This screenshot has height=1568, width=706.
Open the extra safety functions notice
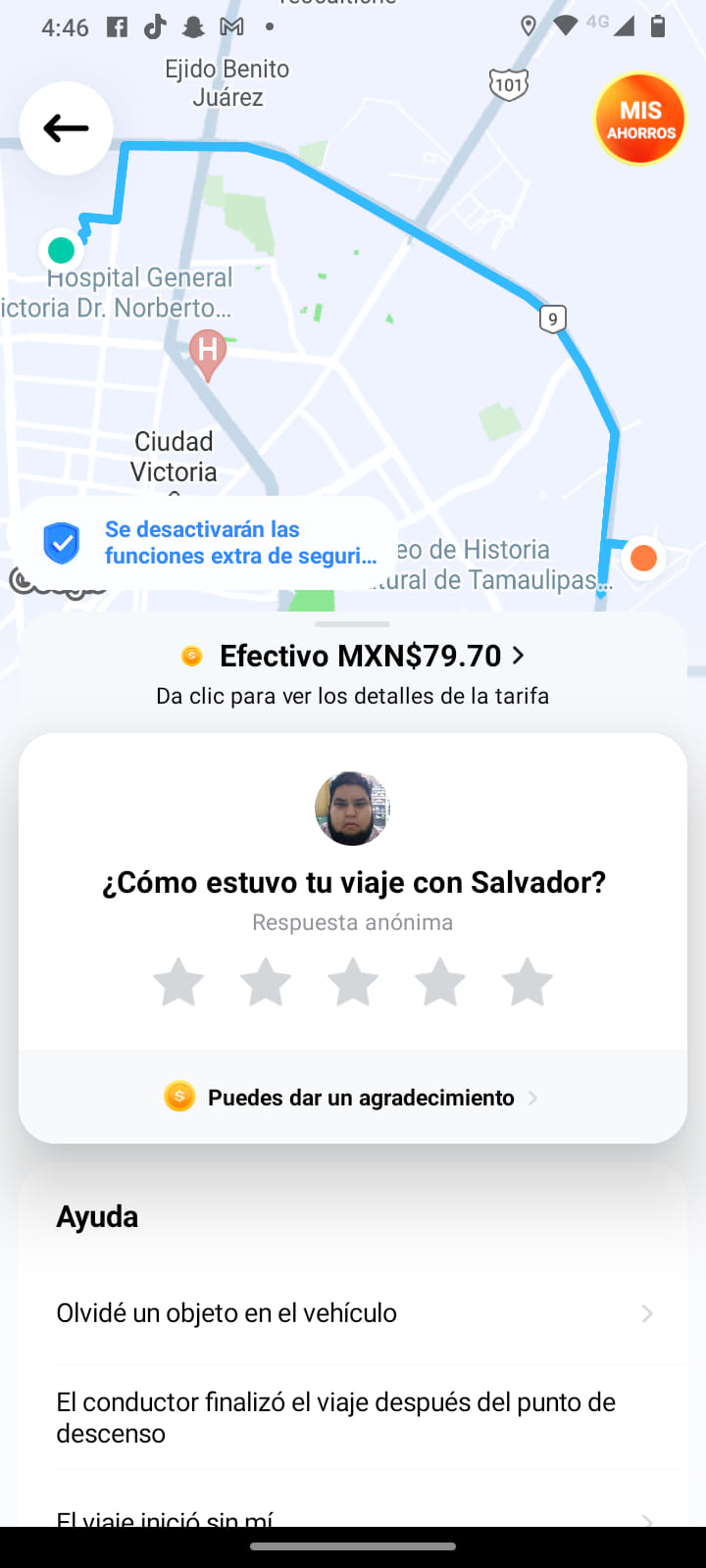(x=206, y=543)
